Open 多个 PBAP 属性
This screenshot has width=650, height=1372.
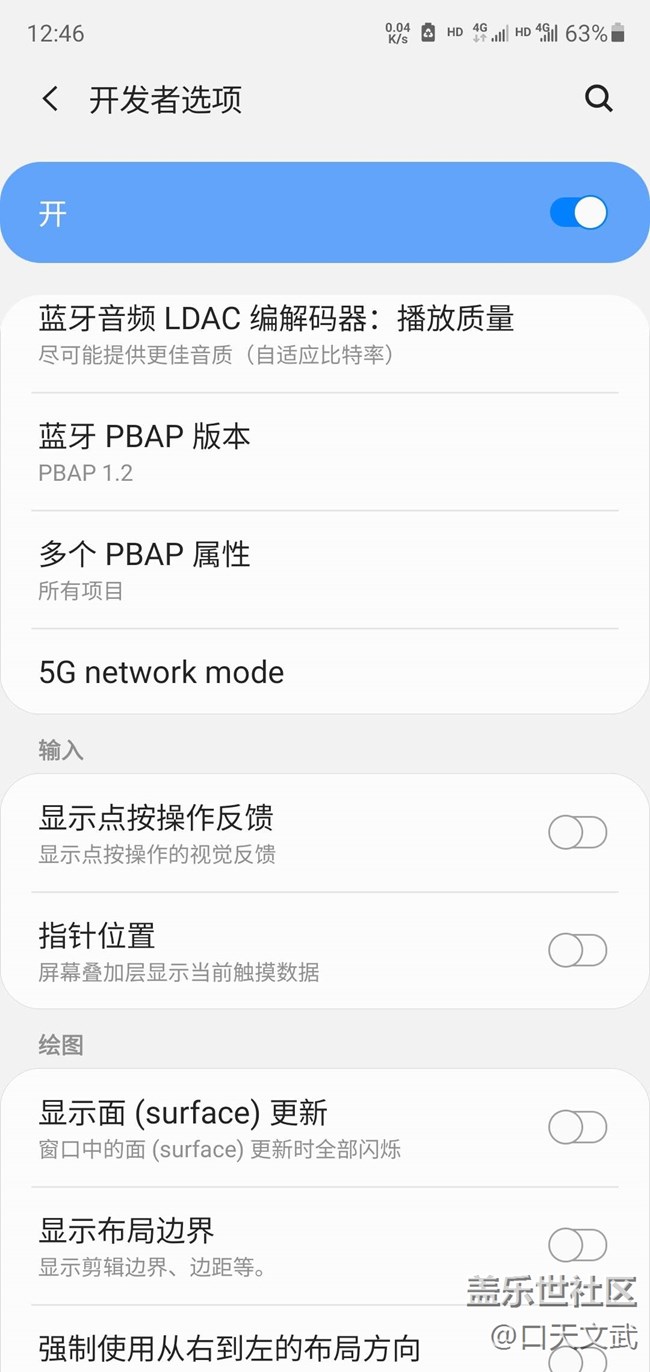(x=145, y=570)
